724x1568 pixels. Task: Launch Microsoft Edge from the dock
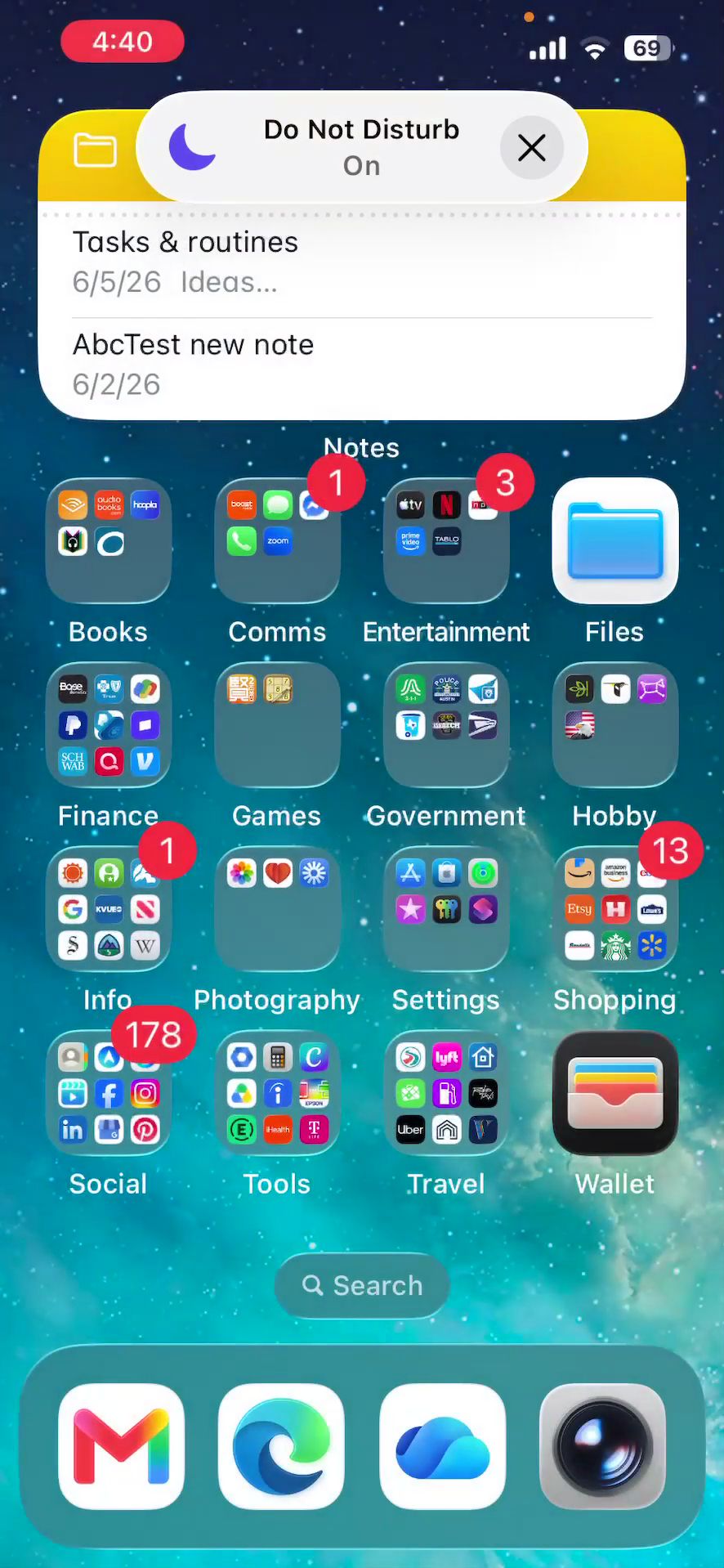tap(282, 1446)
